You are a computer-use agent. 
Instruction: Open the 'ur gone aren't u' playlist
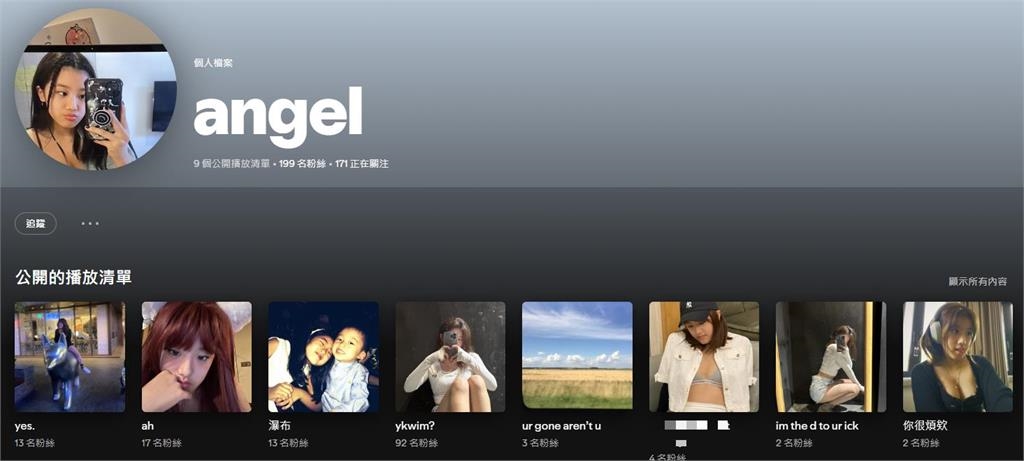tap(577, 356)
